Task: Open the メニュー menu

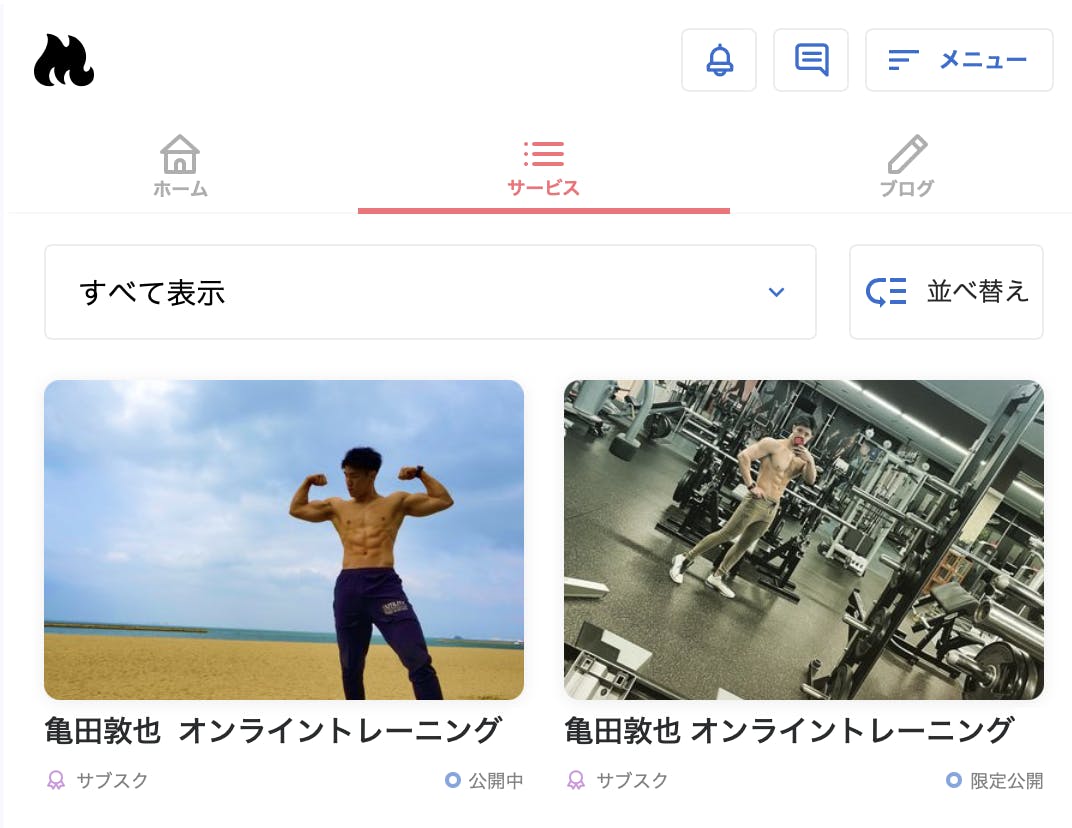Action: [958, 60]
